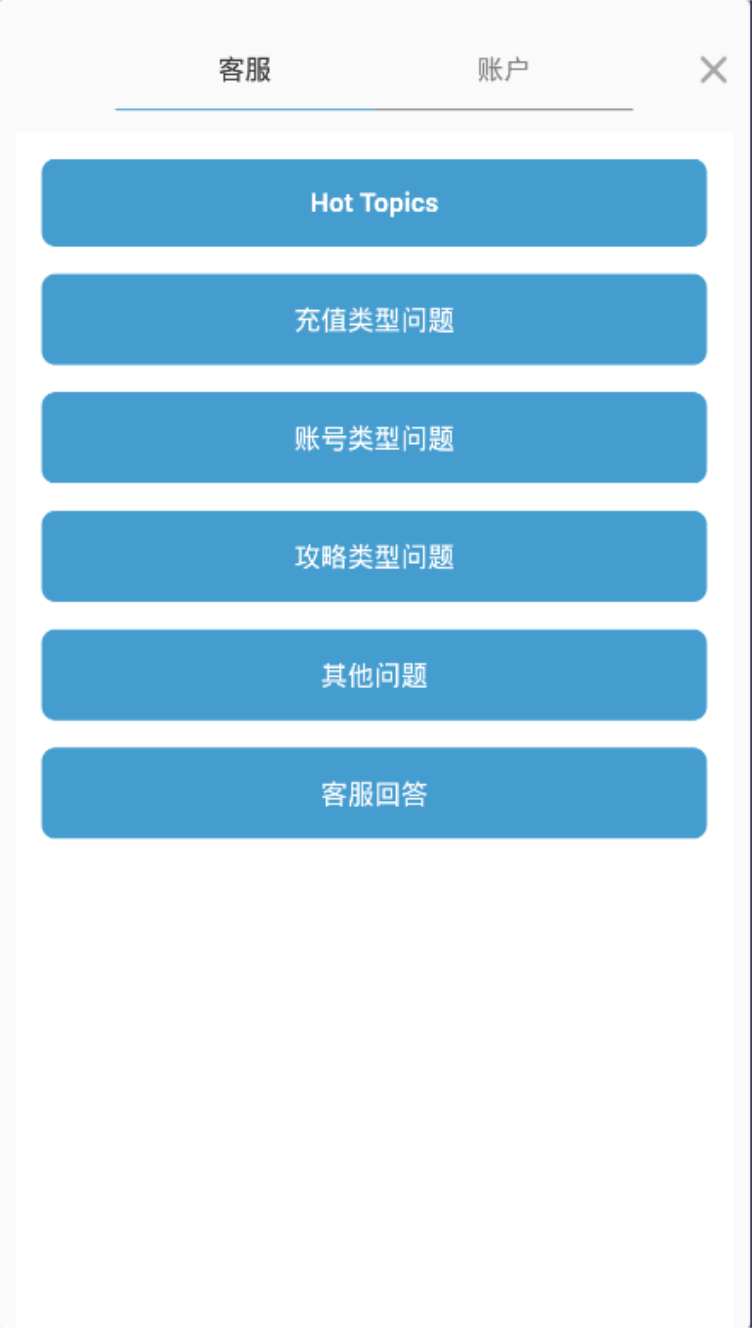Open 账号类型问题 category
Viewport: 752px width, 1328px height.
click(x=374, y=438)
